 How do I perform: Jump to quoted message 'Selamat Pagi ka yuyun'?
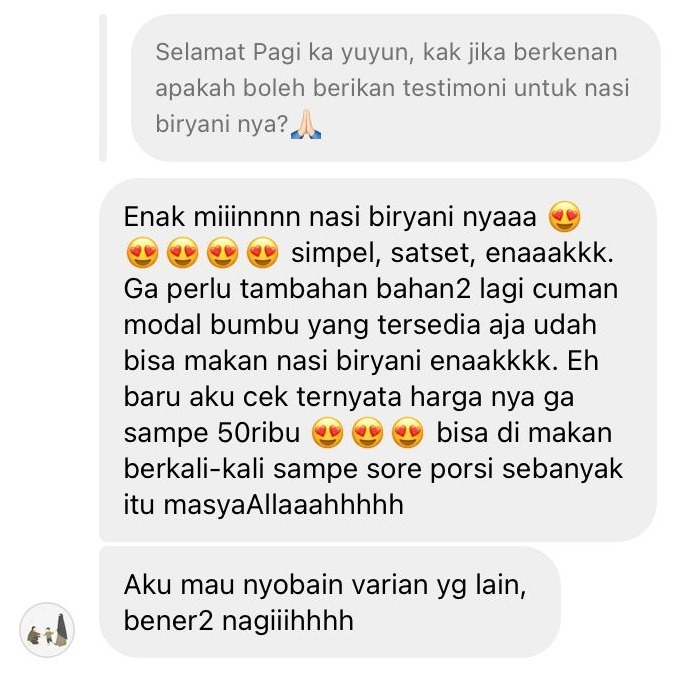pos(393,89)
